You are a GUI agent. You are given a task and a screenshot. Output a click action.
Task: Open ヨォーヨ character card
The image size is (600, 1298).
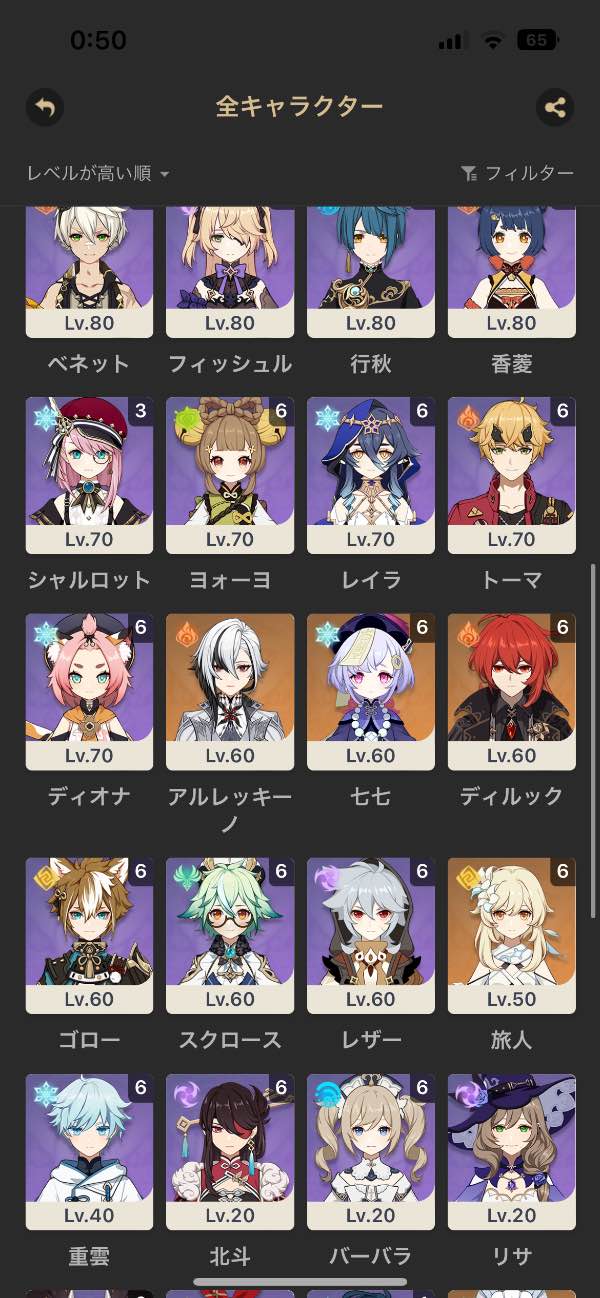(x=230, y=475)
